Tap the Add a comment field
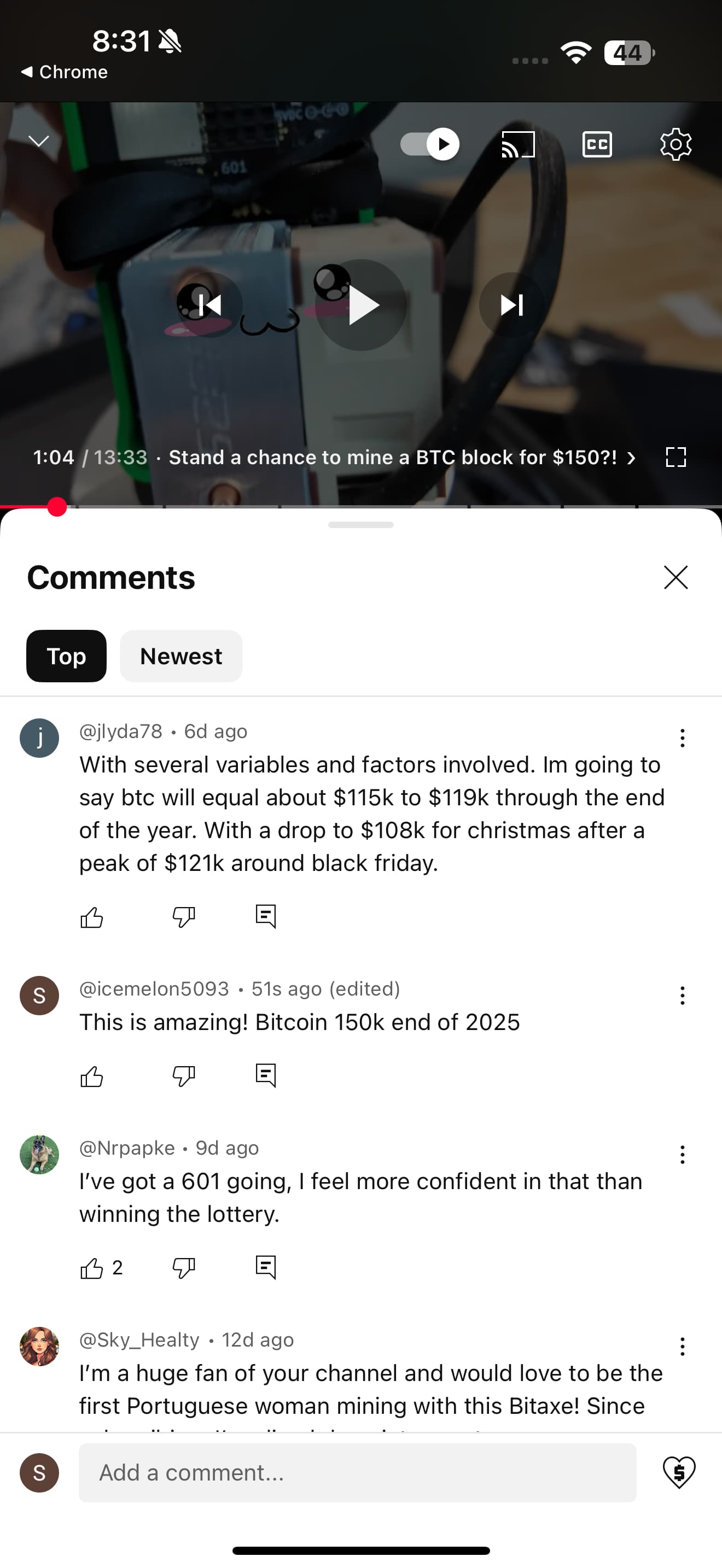722x1568 pixels. point(357,1472)
